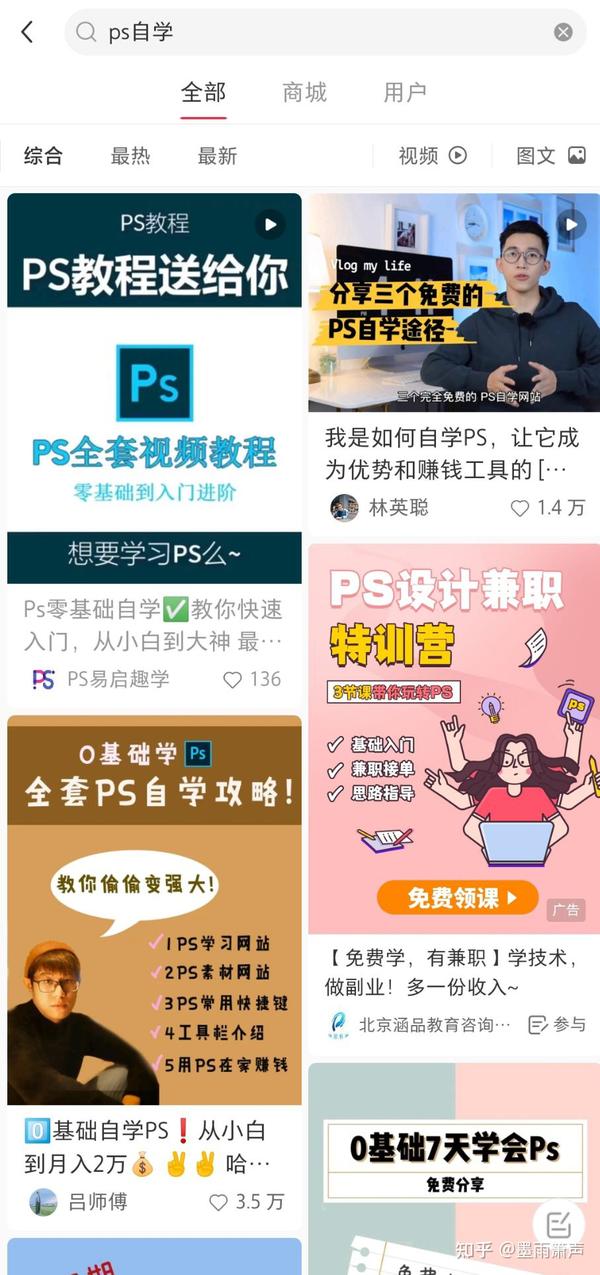The height and width of the screenshot is (1275, 600).
Task: Switch to the 商城 tab
Action: point(305,92)
